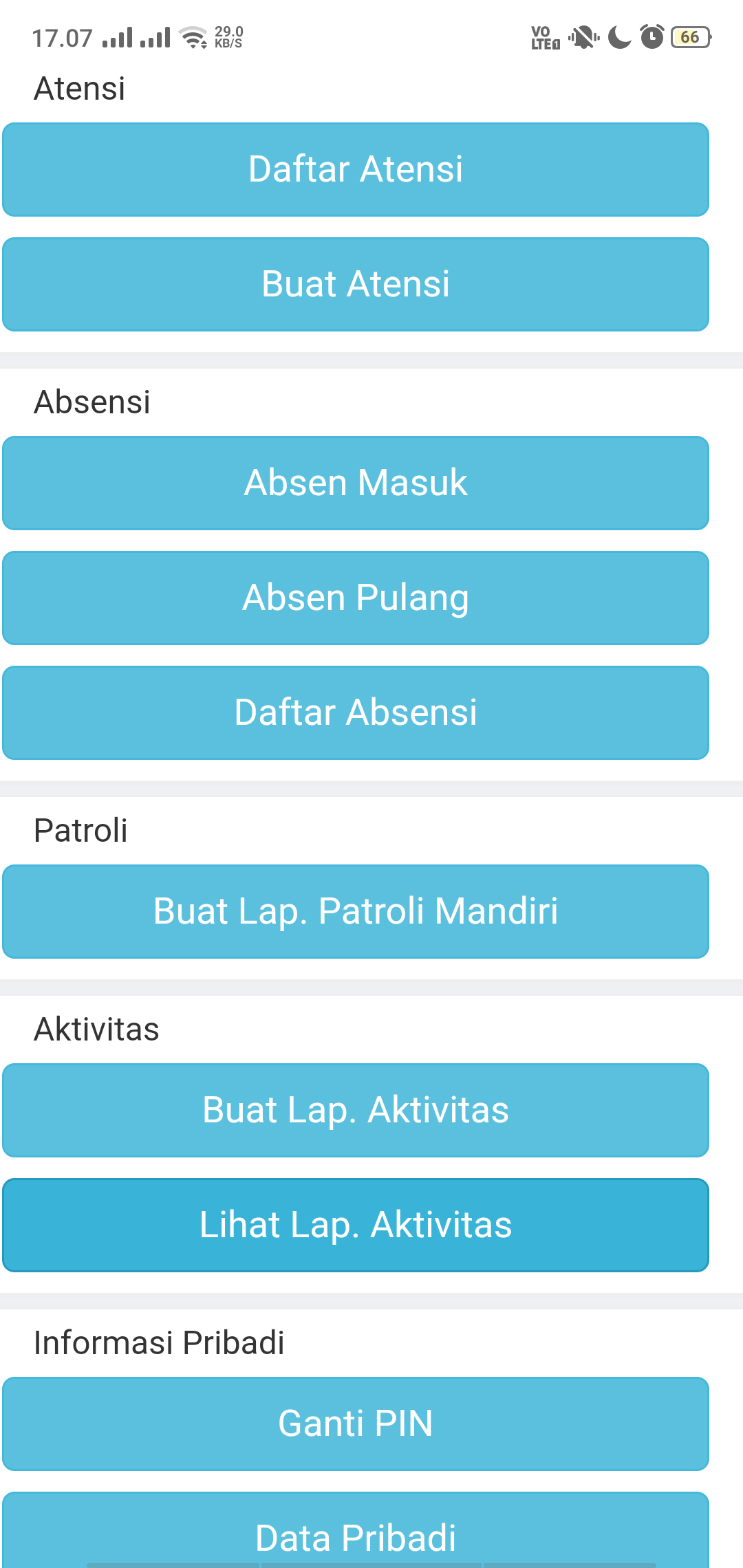Tap Buat Lap. Aktivitas
Image resolution: width=743 pixels, height=1568 pixels.
coord(356,1110)
